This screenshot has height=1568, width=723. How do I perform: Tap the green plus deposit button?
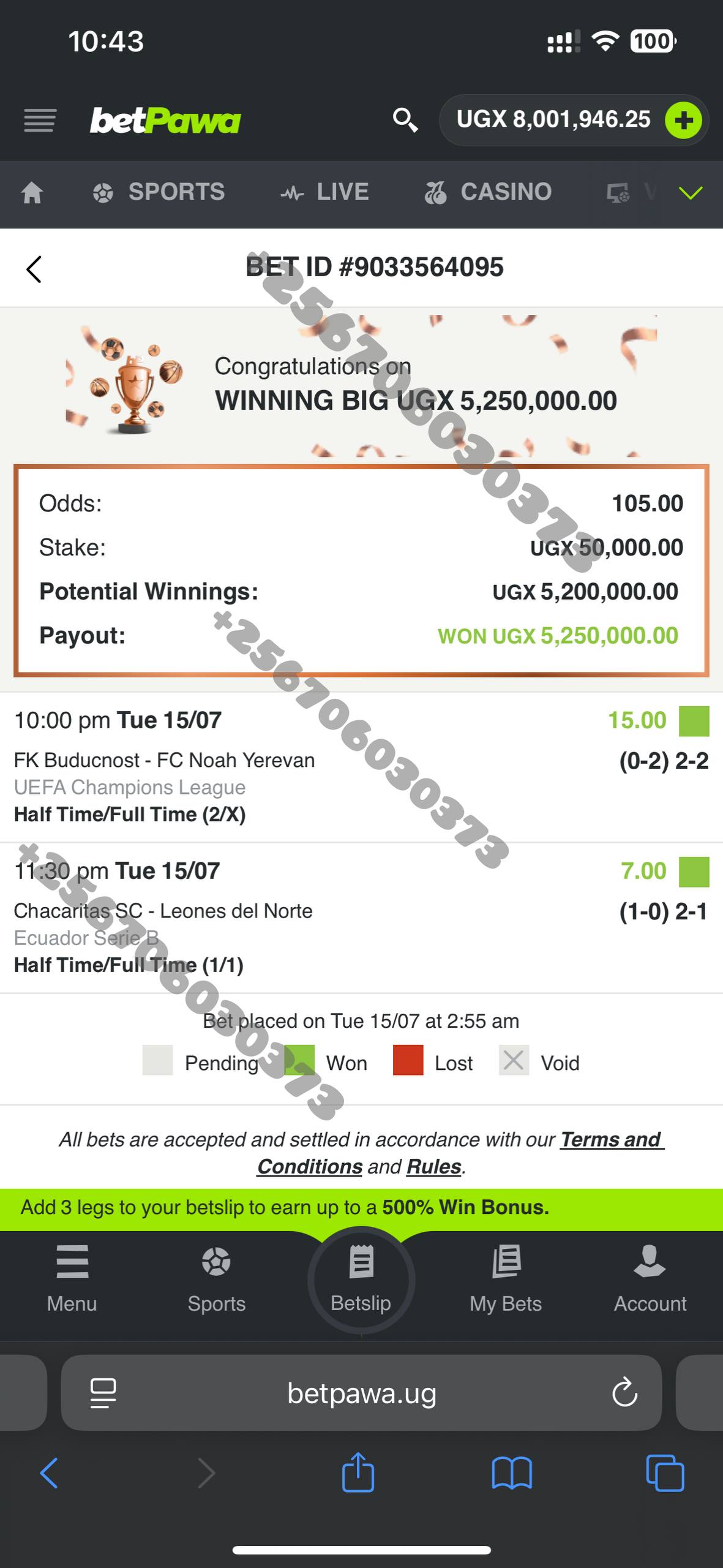pos(683,120)
